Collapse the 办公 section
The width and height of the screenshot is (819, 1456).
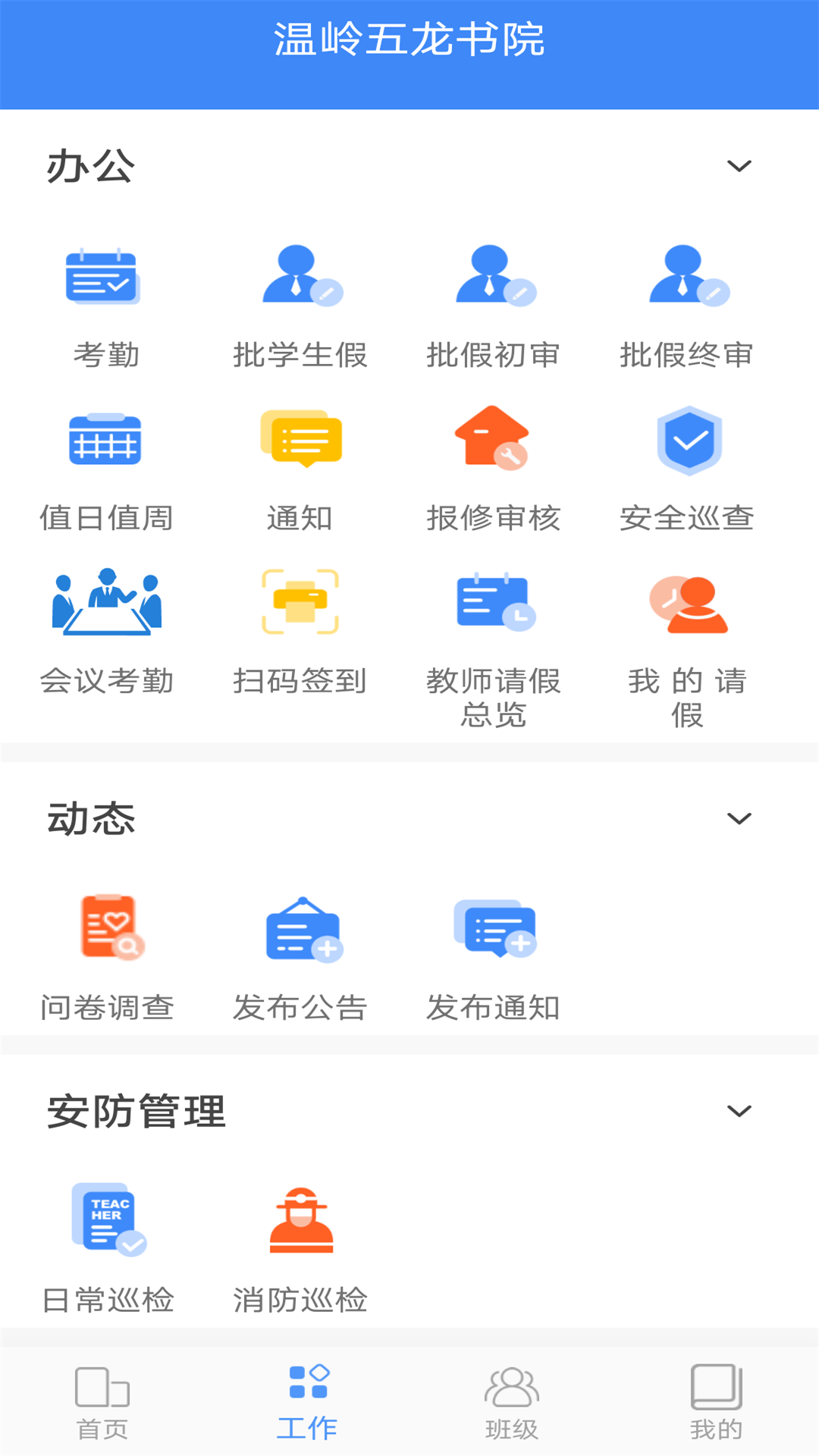tap(739, 166)
